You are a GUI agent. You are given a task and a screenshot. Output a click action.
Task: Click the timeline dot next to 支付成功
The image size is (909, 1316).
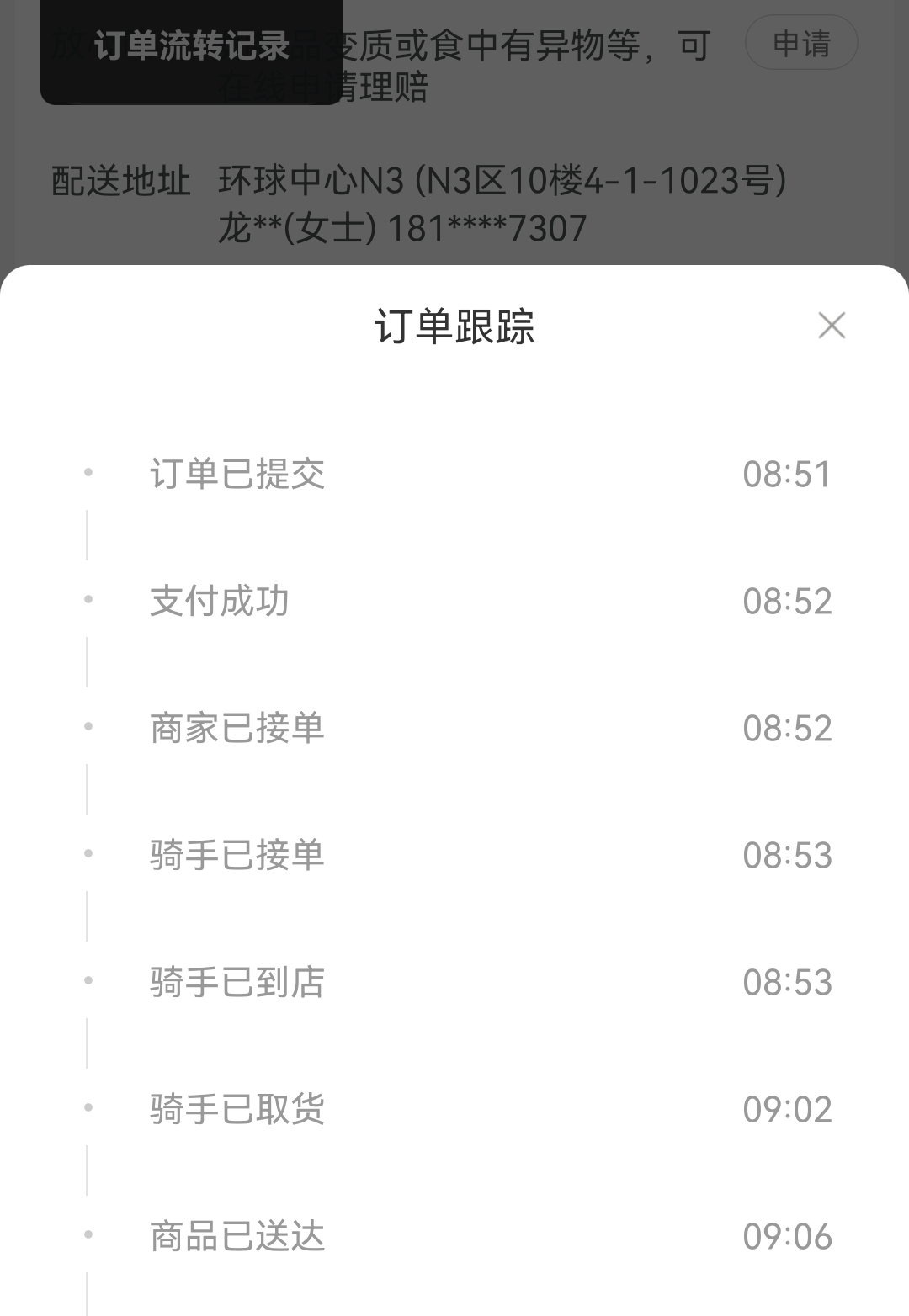click(88, 600)
